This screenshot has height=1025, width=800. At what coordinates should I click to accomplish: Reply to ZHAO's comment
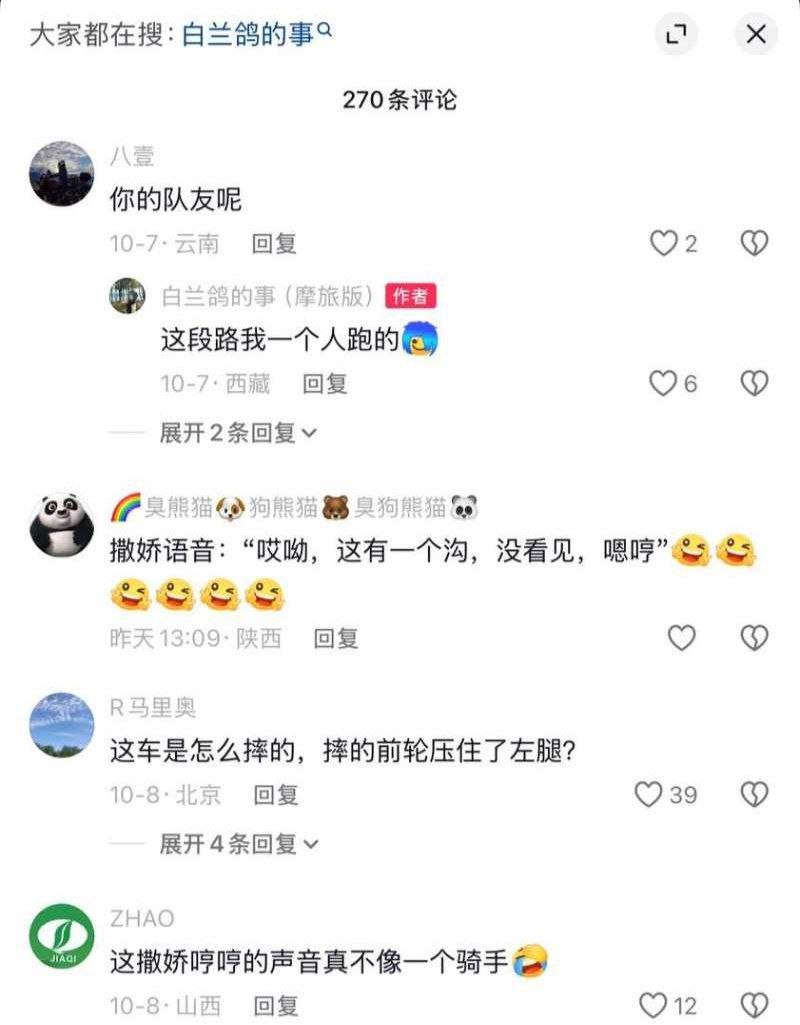(x=276, y=1005)
